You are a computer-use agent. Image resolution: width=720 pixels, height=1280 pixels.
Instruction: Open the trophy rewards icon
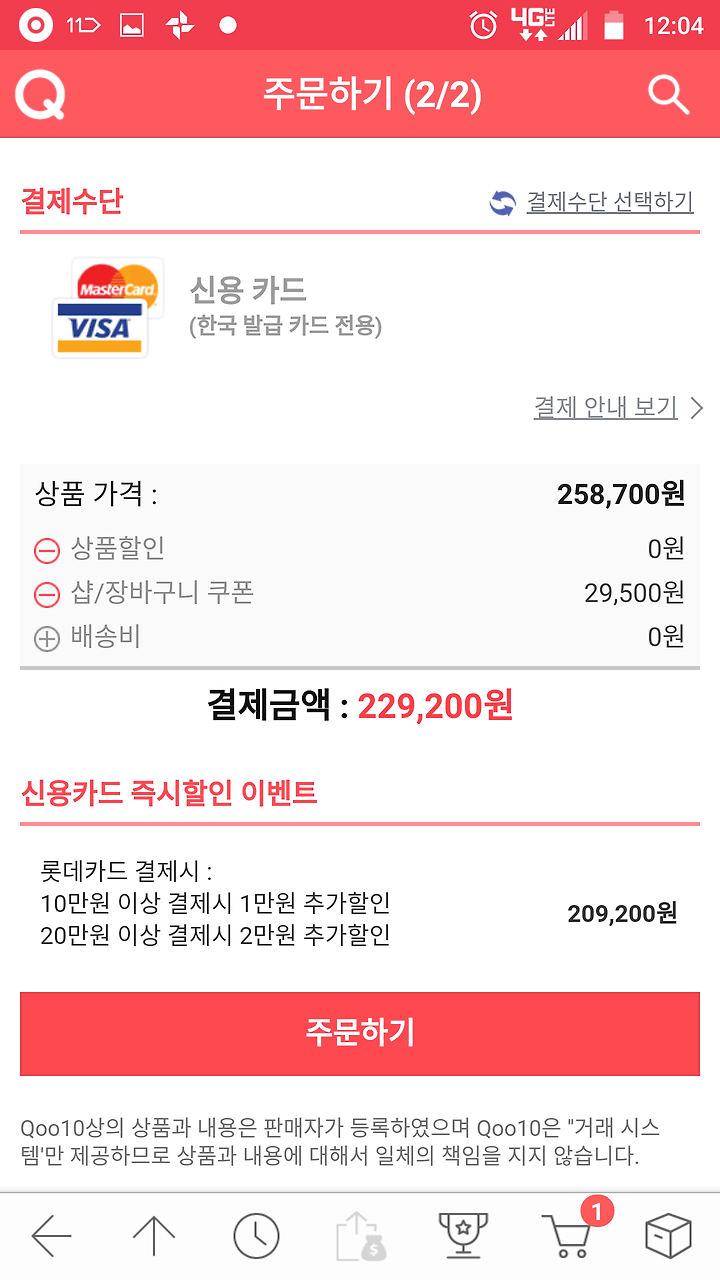463,1236
